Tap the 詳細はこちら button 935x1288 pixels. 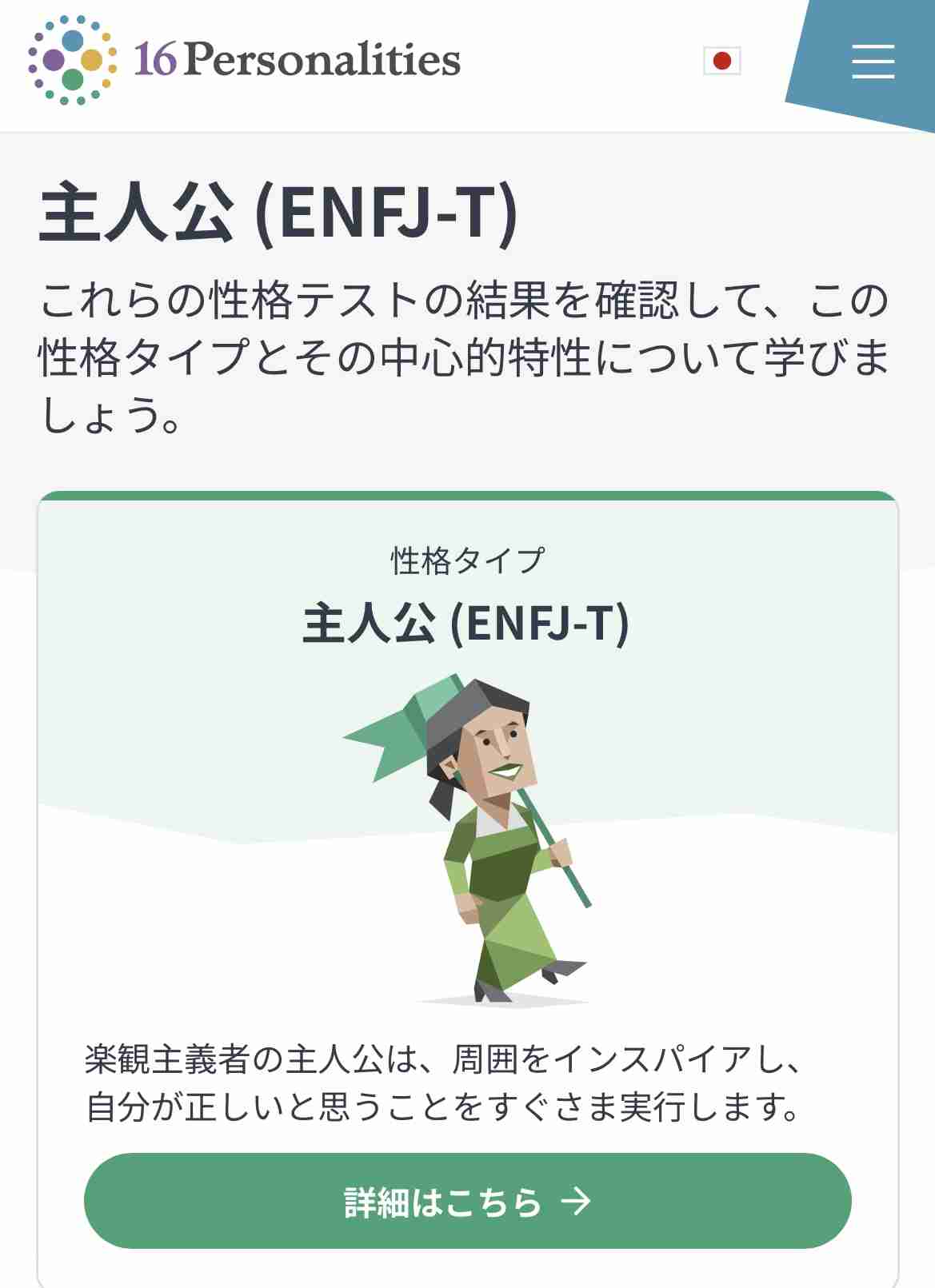click(467, 1201)
